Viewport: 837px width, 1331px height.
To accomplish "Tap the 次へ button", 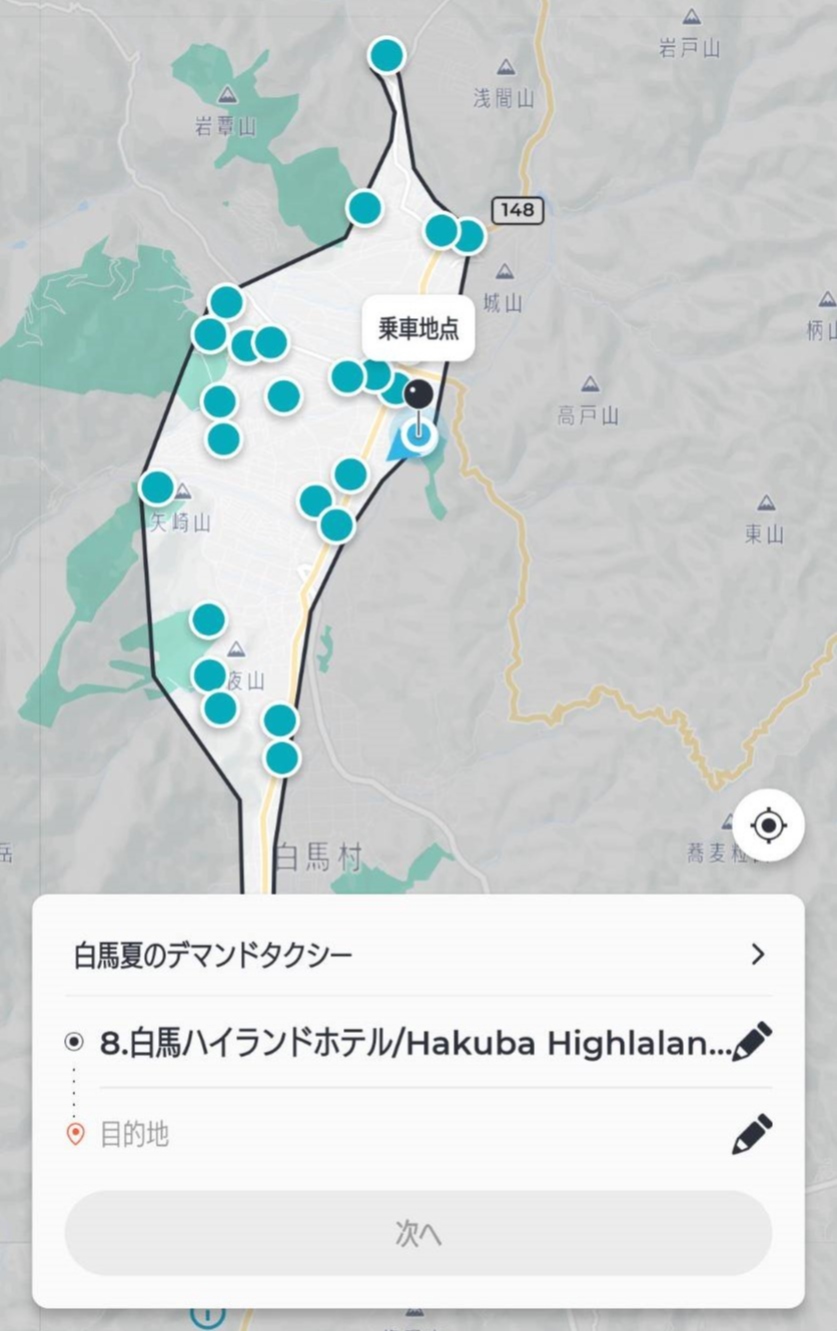I will [x=418, y=1233].
